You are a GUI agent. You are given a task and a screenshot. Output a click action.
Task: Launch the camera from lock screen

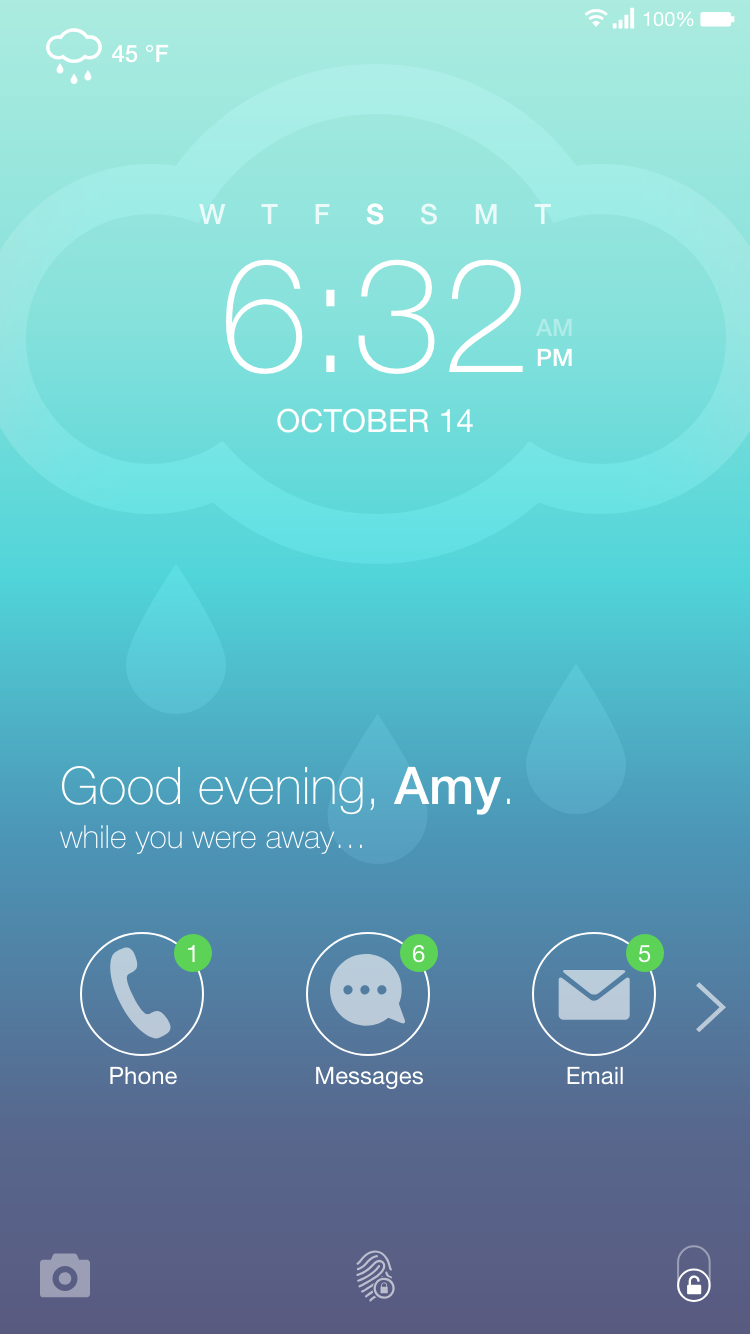tap(65, 1276)
